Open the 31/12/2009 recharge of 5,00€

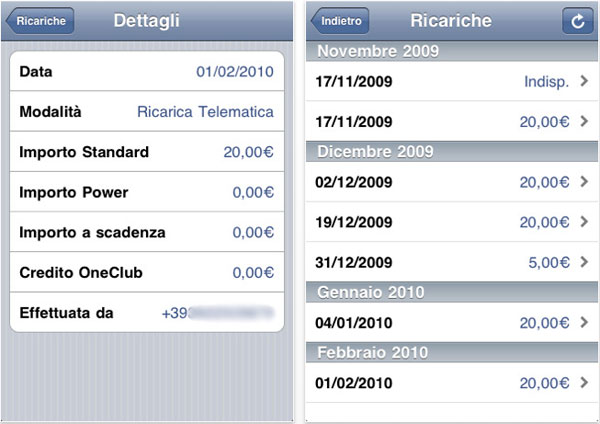pyautogui.click(x=451, y=262)
